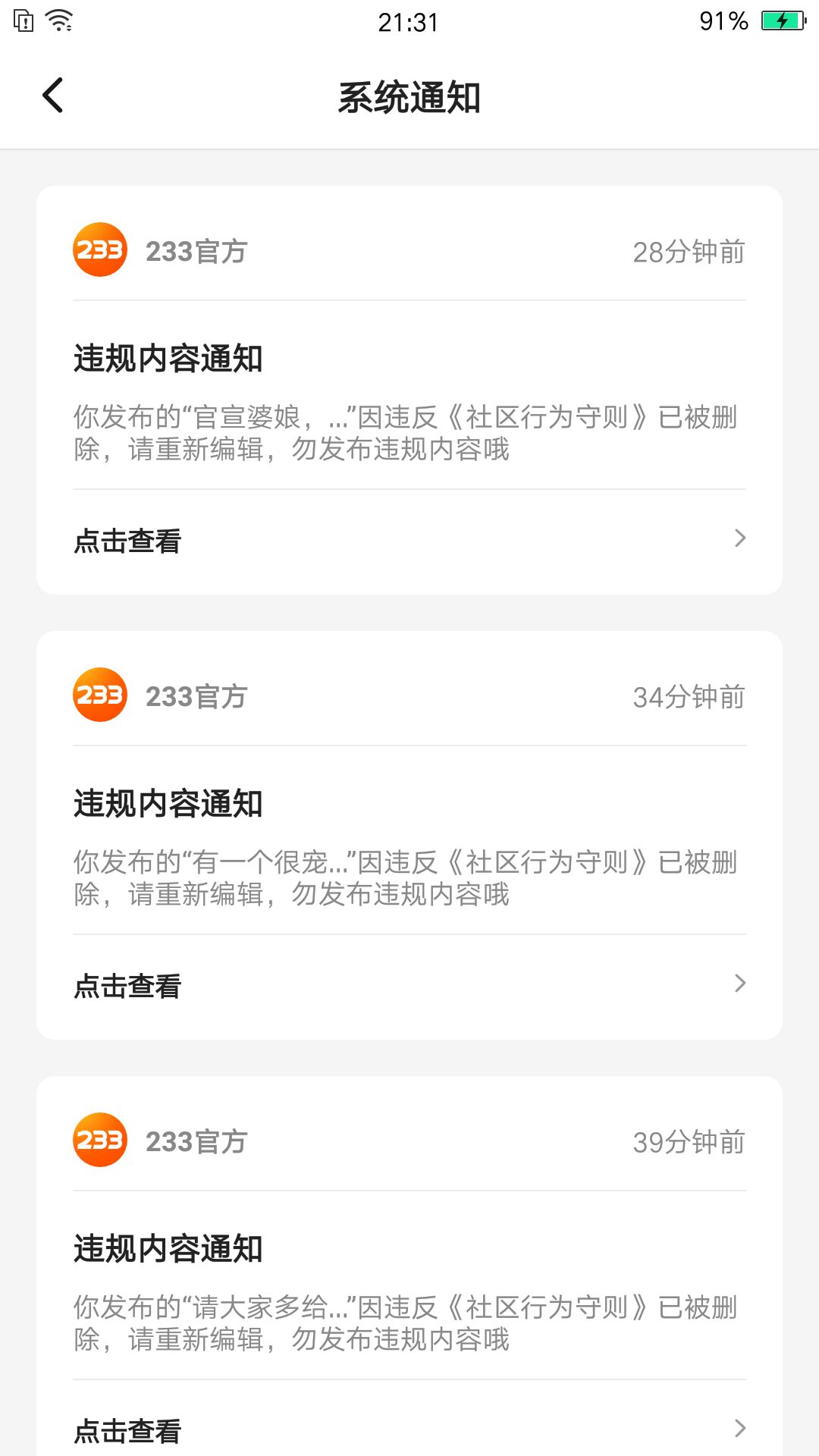Open 点击查看 for the 39分钟前 notification
819x1456 pixels.
pos(409,1430)
